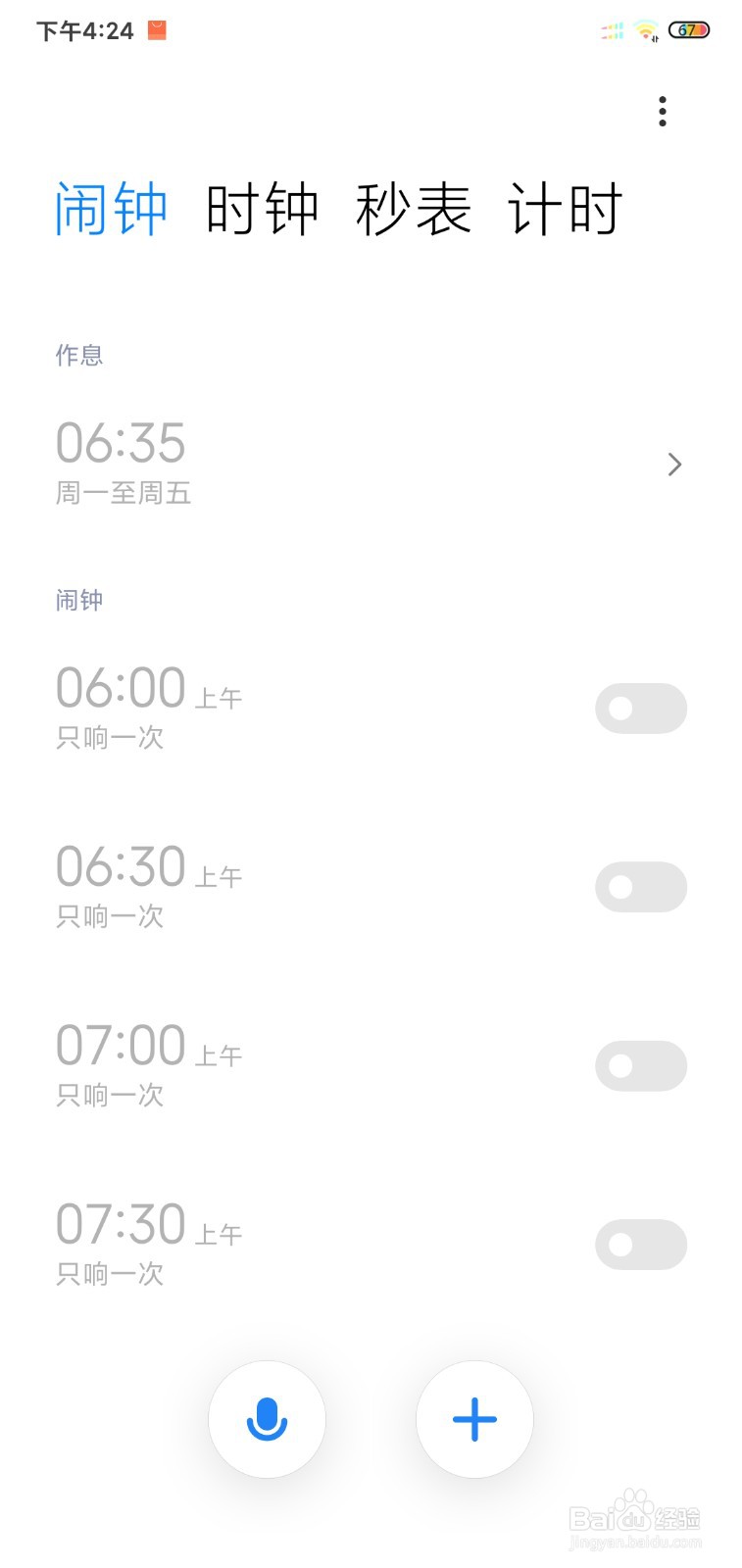This screenshot has width=742, height=1568.
Task: Enable the 06:00 alarm toggle
Action: pyautogui.click(x=640, y=708)
